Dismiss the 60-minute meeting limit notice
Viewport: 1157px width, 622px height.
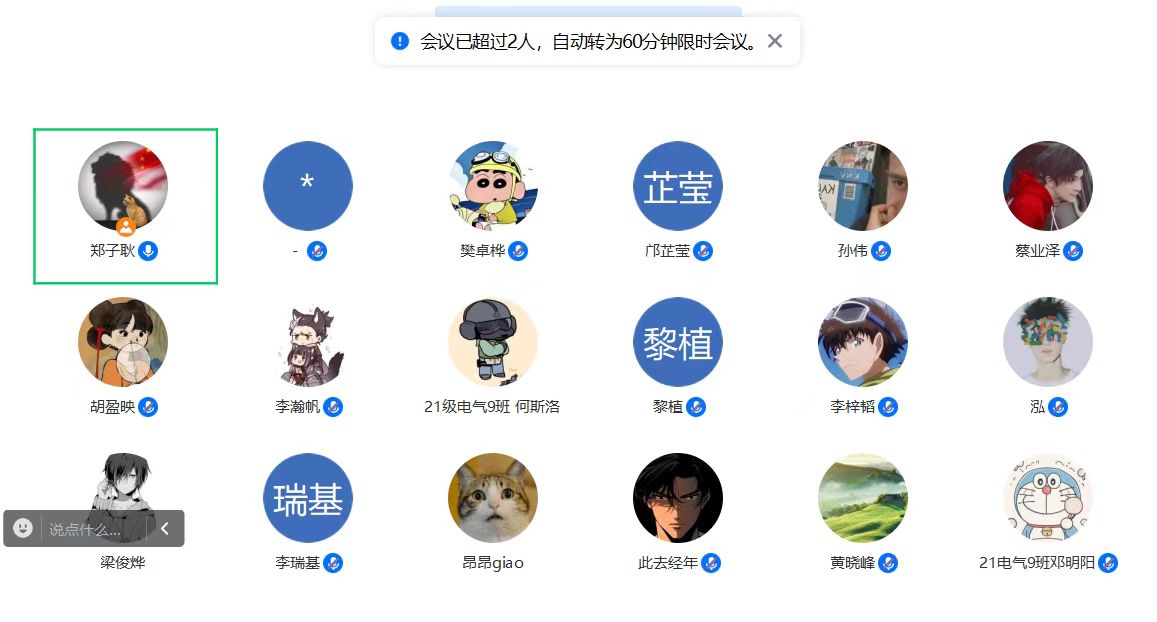pyautogui.click(x=775, y=41)
